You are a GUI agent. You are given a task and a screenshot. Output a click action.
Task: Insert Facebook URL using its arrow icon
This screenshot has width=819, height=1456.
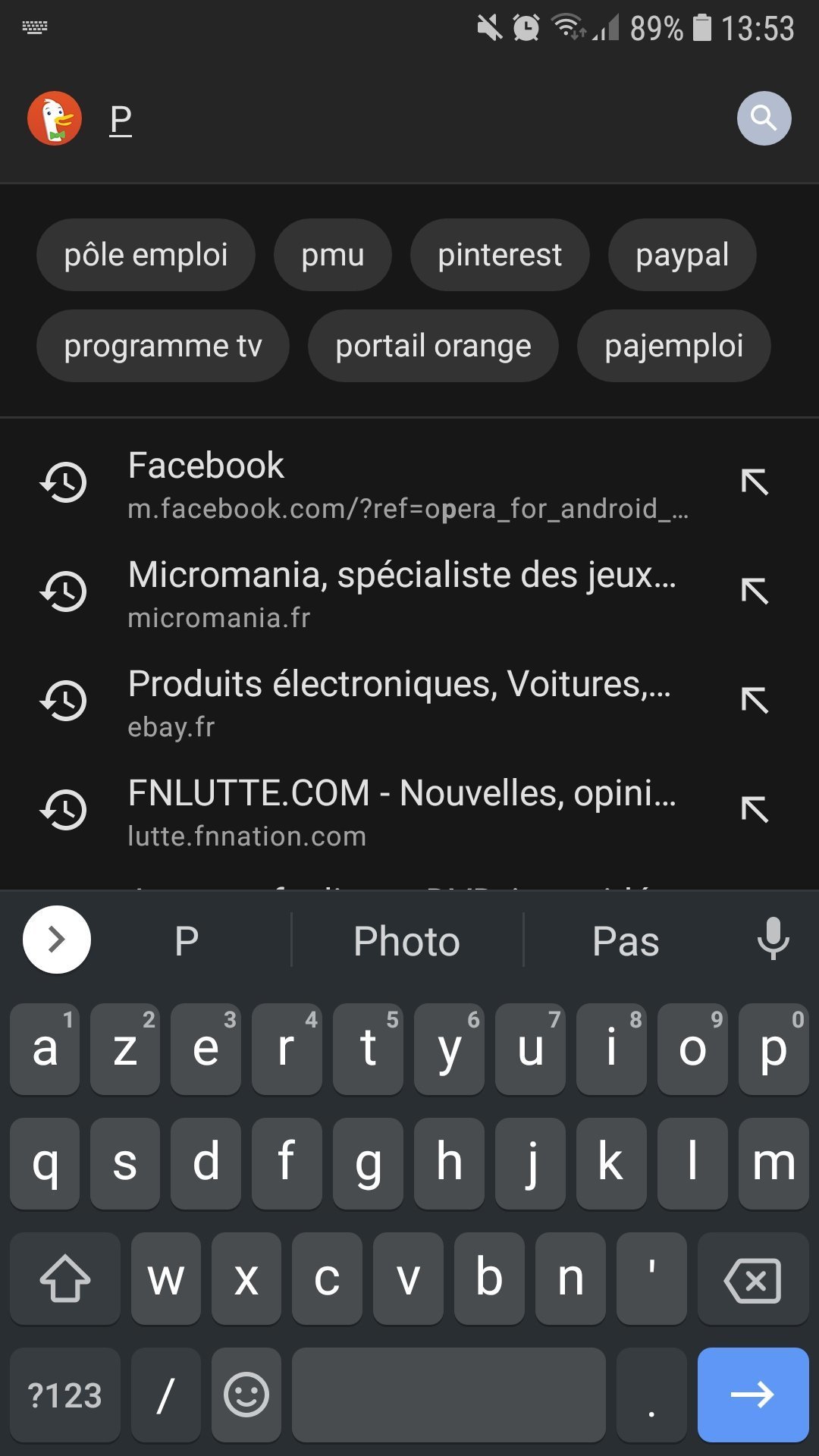(x=755, y=482)
